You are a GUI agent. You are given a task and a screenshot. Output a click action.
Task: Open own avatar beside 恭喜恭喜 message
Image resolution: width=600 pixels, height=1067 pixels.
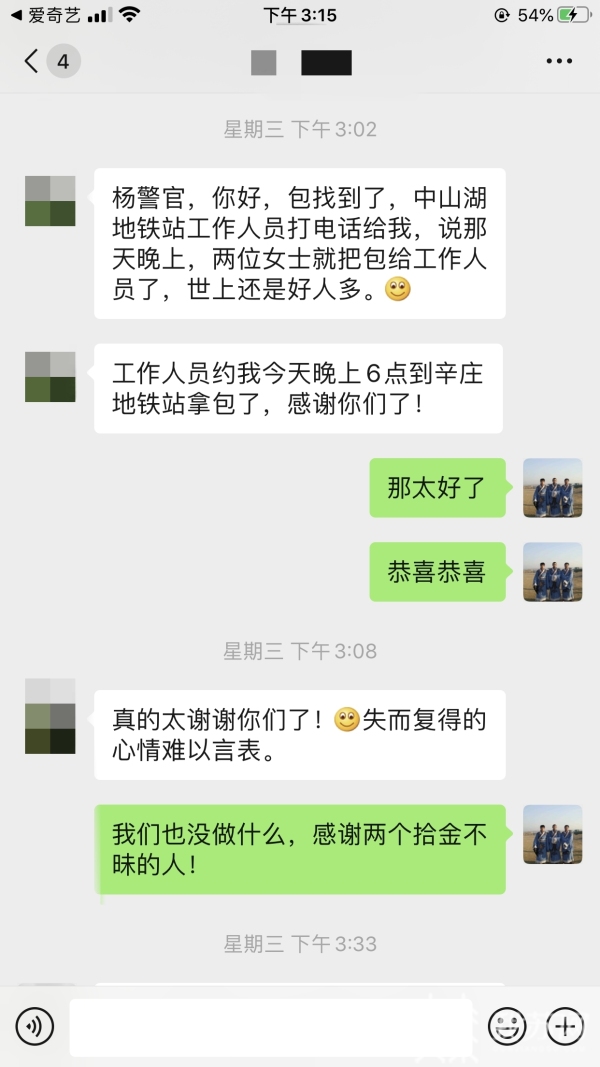552,572
